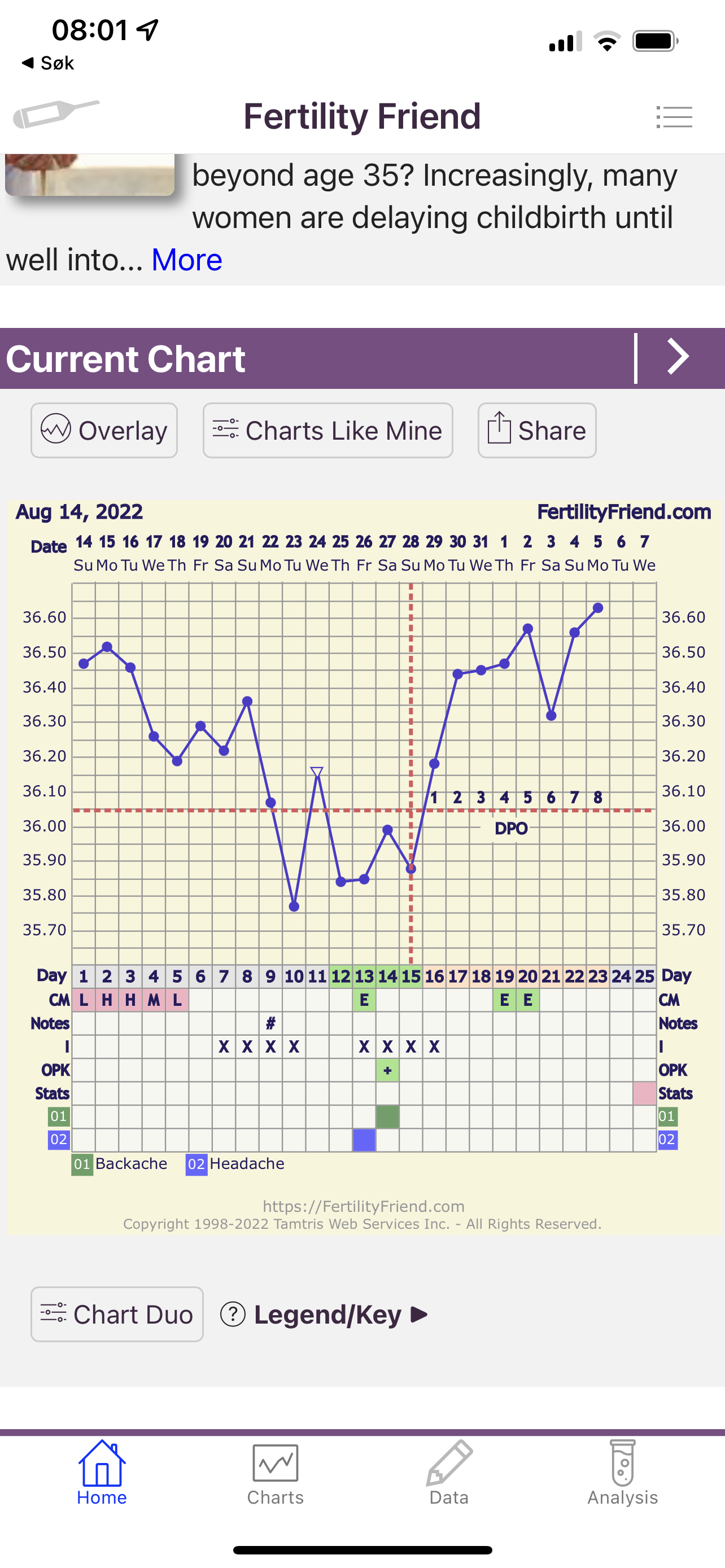Tap the thermometer icon in the header
The width and height of the screenshot is (725, 1568).
coord(56,114)
